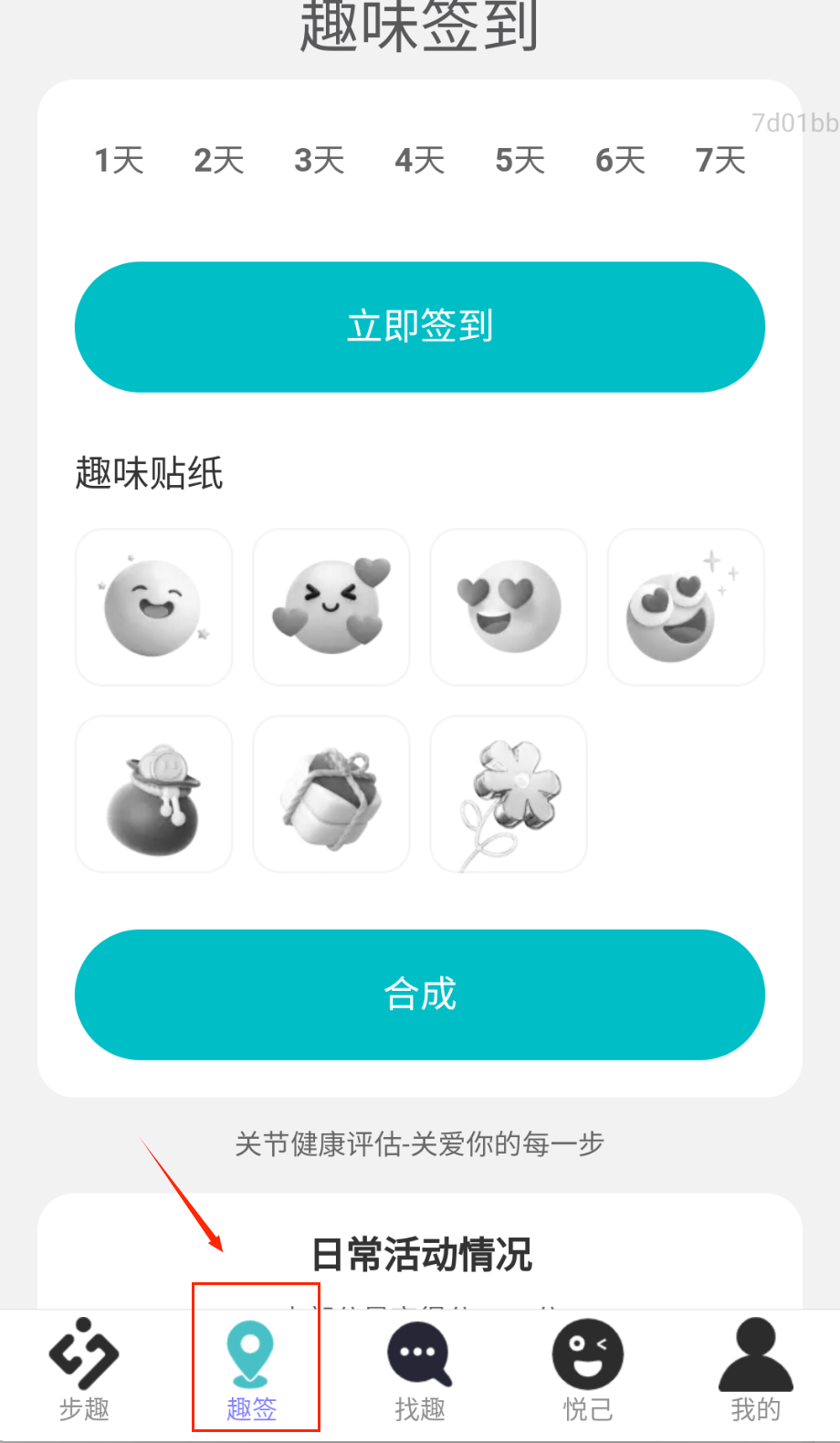Image resolution: width=840 pixels, height=1443 pixels.
Task: Choose the coin pouch sticker
Action: 153,794
